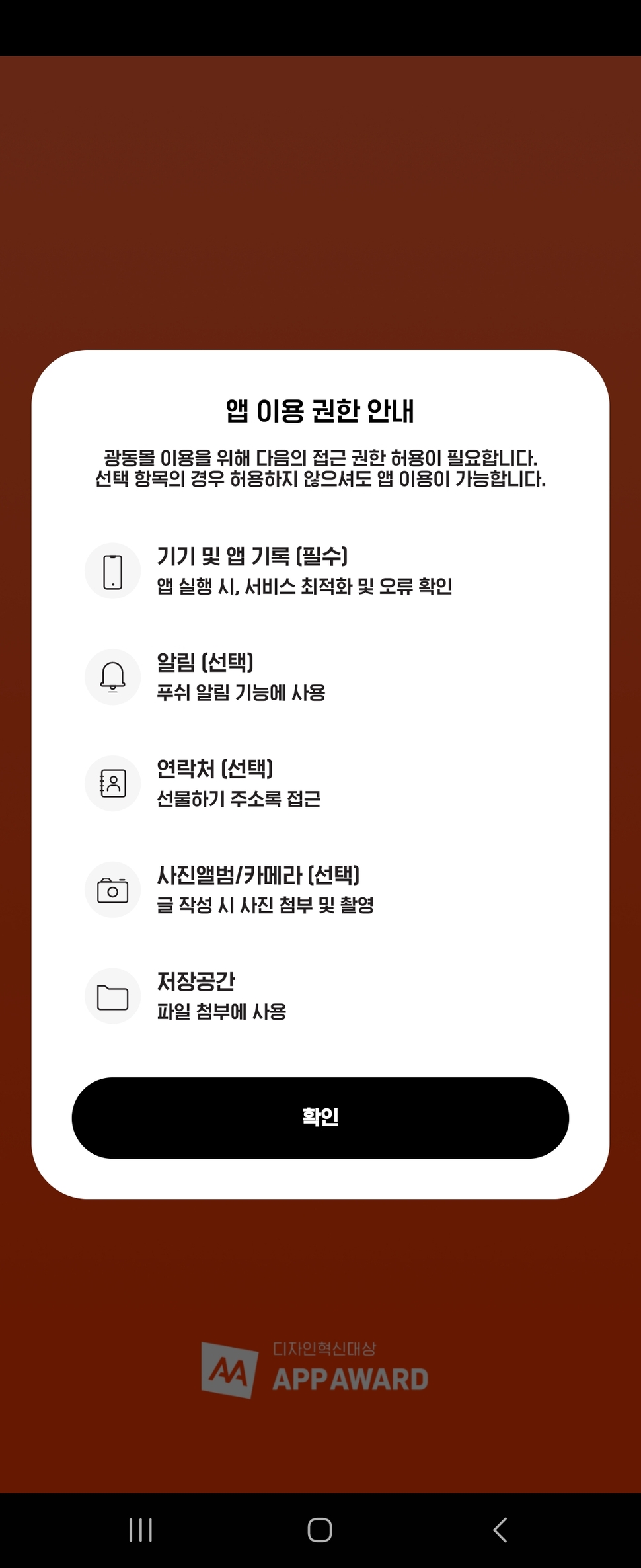
Task: Confirm permissions with the 확인 button
Action: (320, 1118)
